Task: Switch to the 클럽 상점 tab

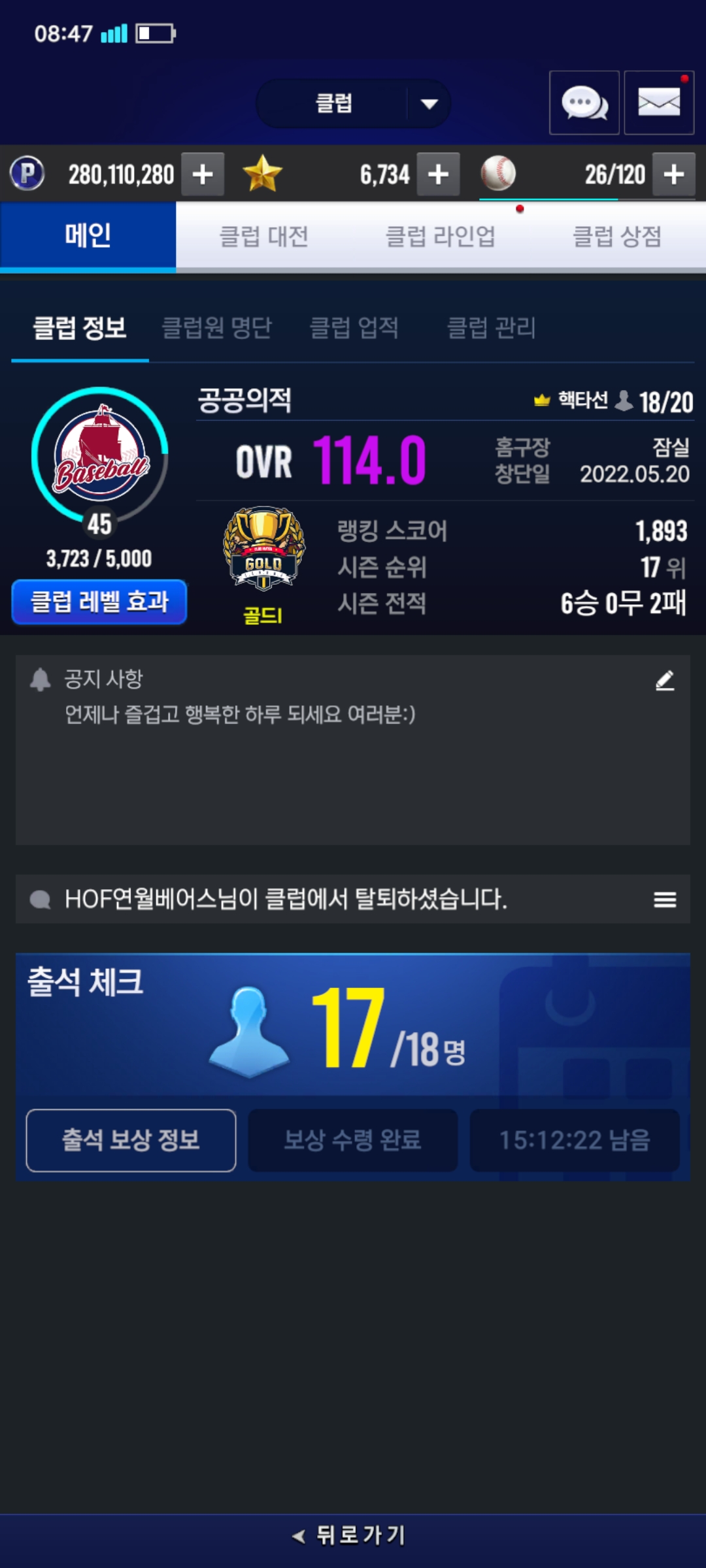Action: click(x=616, y=237)
